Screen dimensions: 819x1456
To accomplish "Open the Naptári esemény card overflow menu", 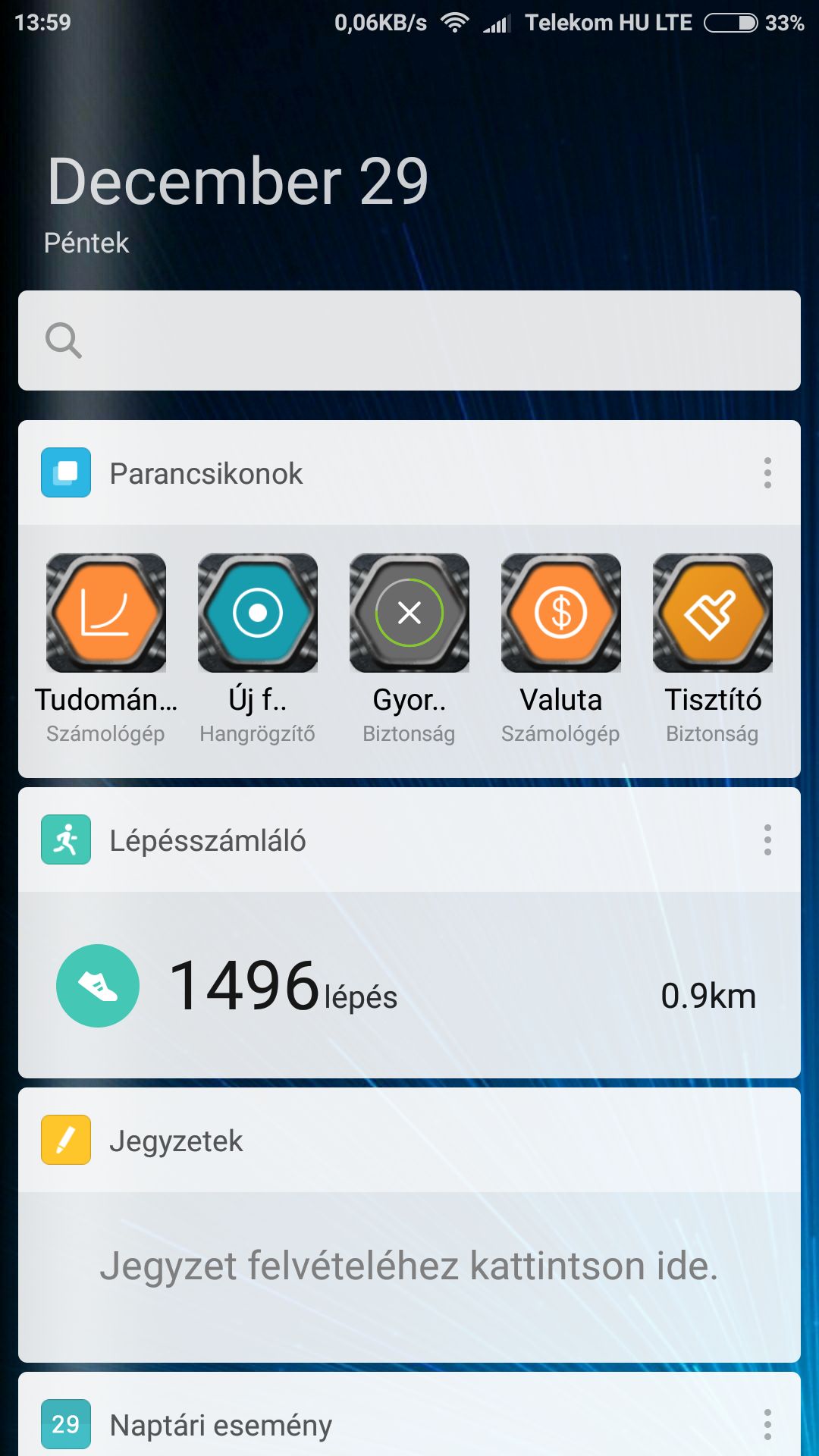I will pyautogui.click(x=767, y=1425).
